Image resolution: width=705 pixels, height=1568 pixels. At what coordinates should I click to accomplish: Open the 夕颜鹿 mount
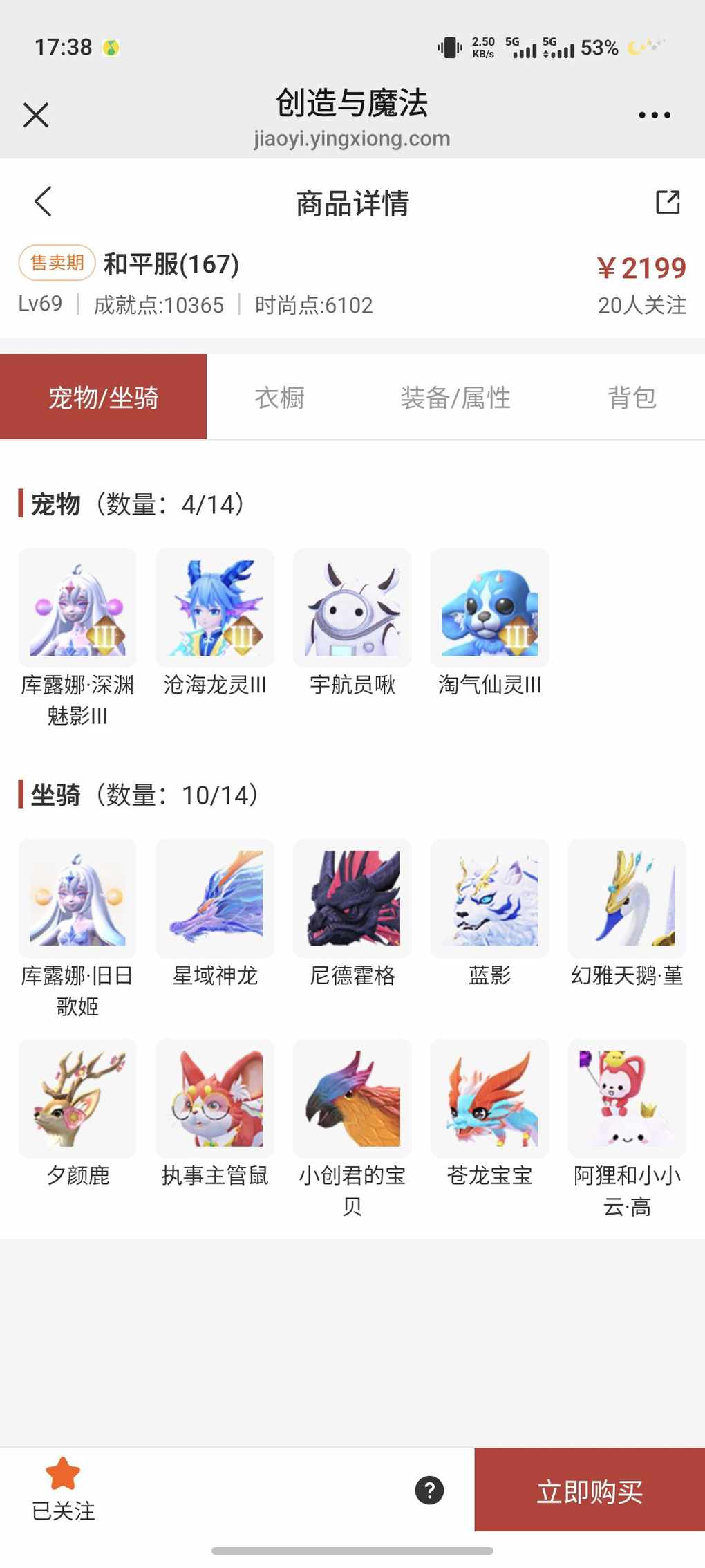(77, 1098)
